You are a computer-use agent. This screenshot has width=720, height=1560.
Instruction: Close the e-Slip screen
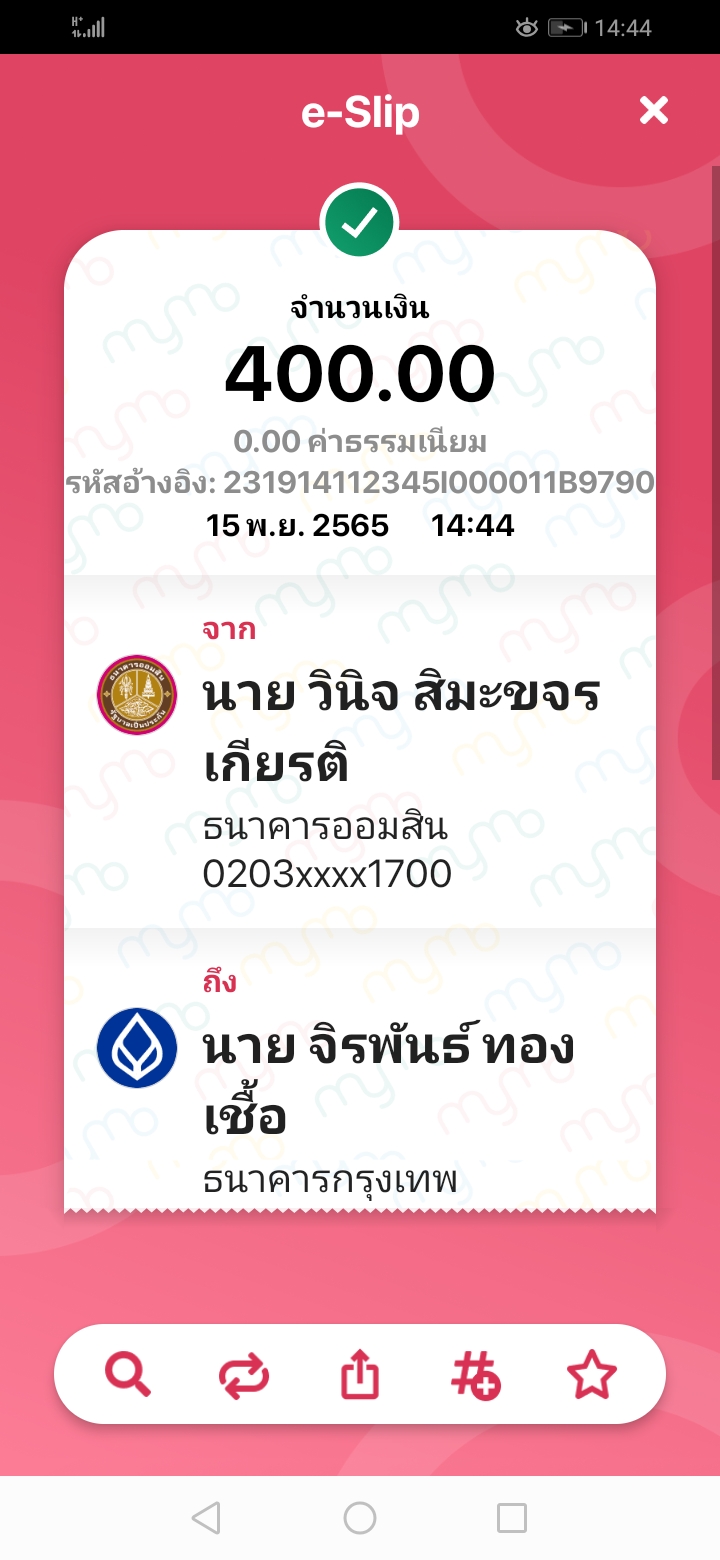click(x=654, y=110)
